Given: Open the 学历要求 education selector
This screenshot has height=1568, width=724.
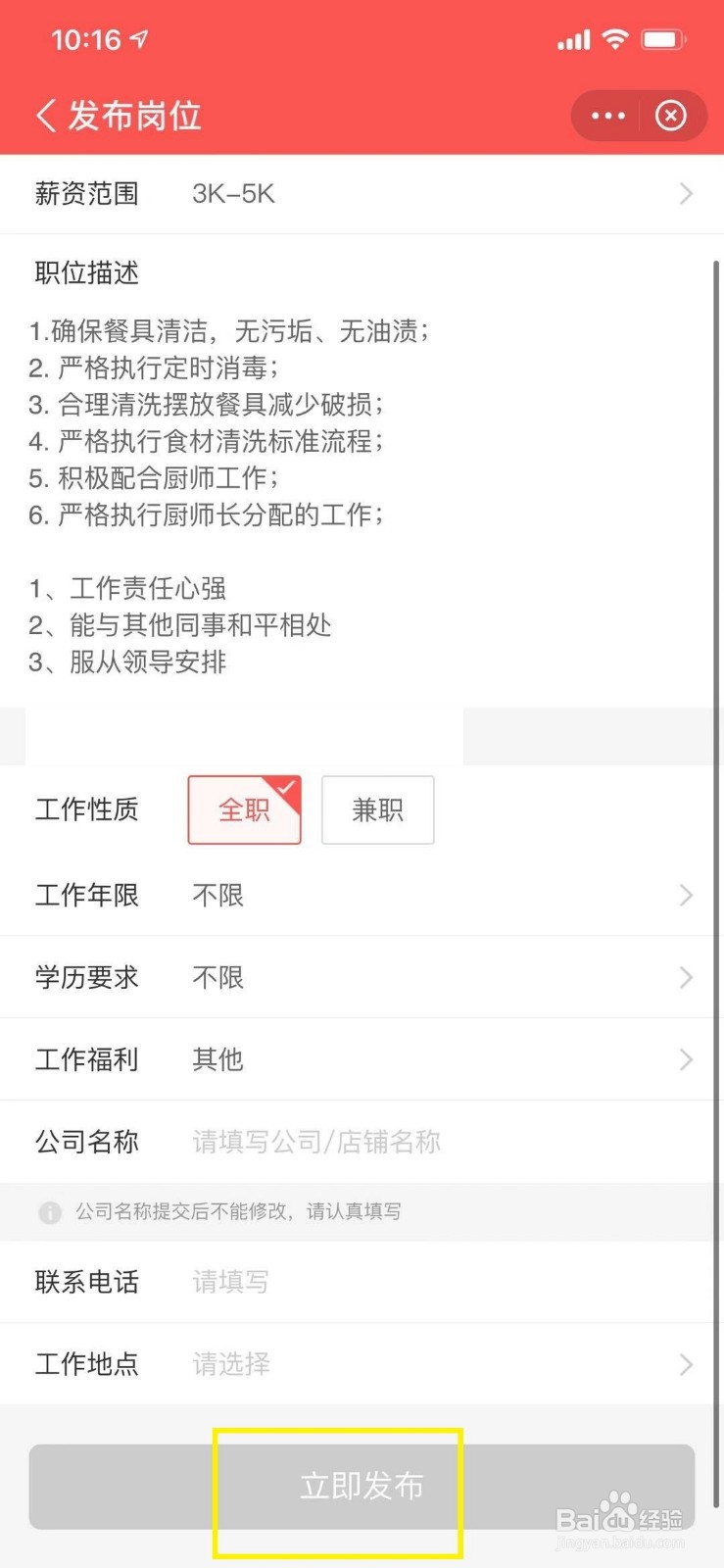Looking at the screenshot, I should pyautogui.click(x=362, y=977).
